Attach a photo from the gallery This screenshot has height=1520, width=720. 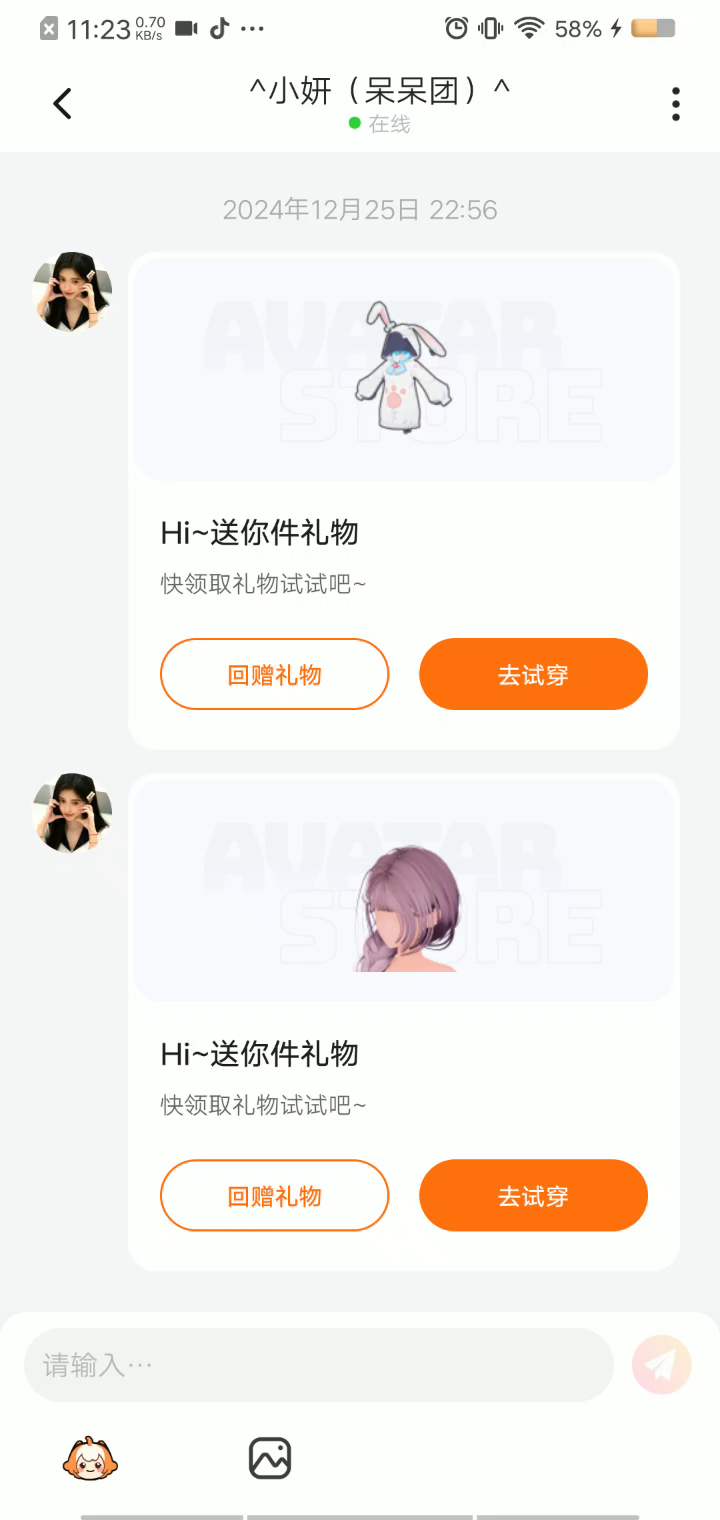(270, 1458)
